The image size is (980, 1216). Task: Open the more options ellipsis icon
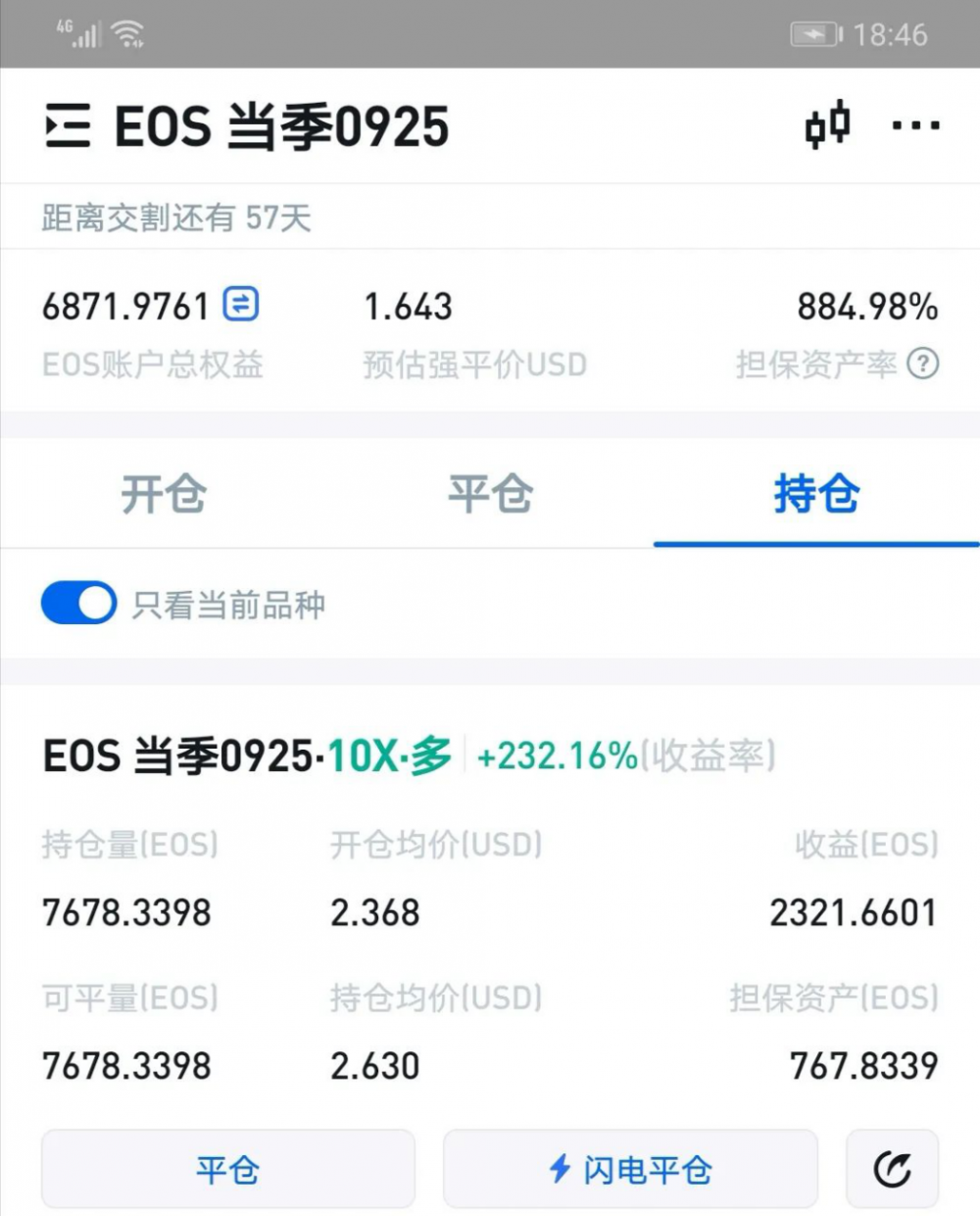[915, 125]
